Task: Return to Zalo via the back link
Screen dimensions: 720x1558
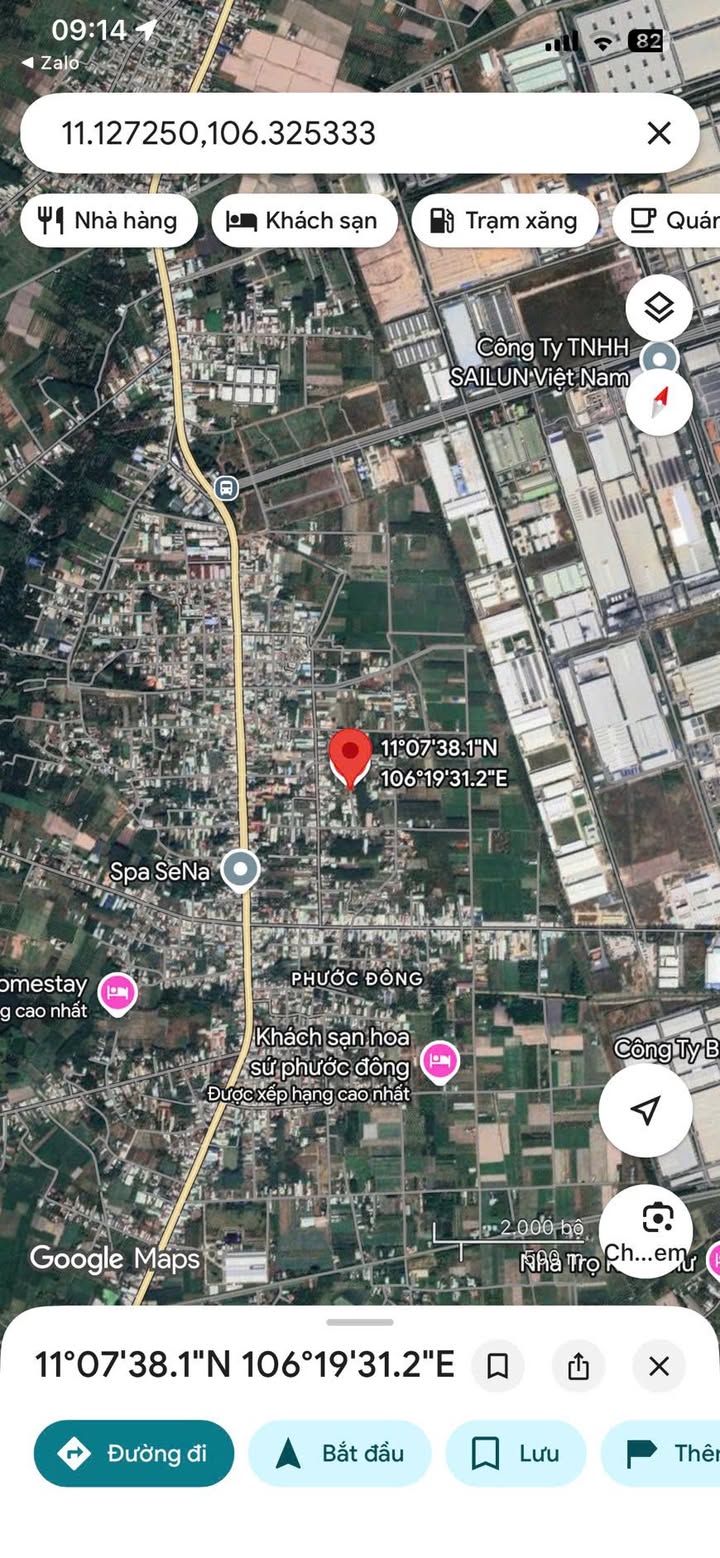Action: tap(51, 62)
